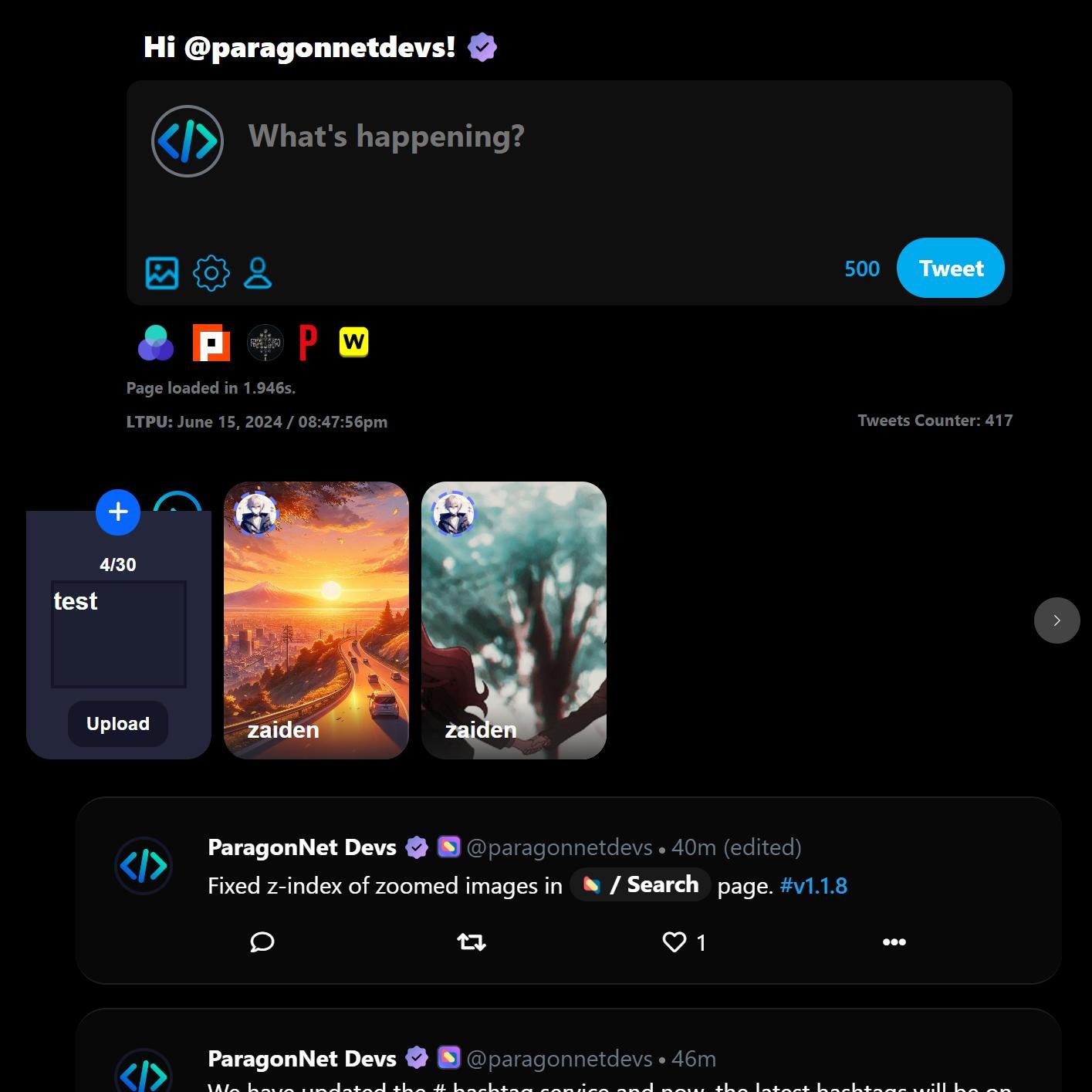
Task: Open more options on the z-index tweet
Action: pyautogui.click(x=894, y=942)
